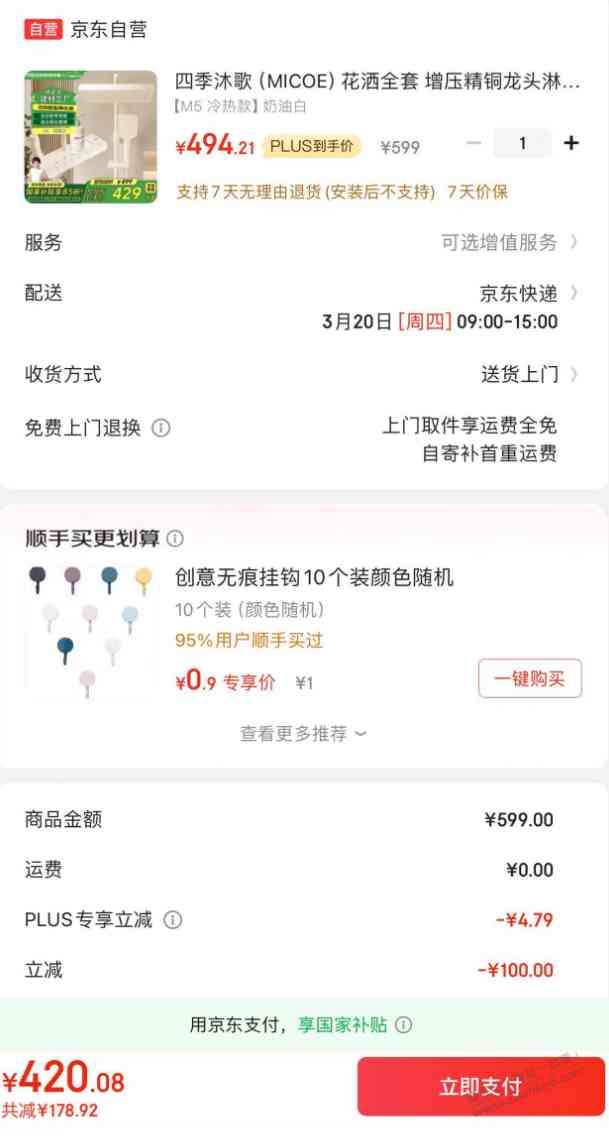Change 收货方式 delivery method
Screen dimensions: 609x1137
click(x=528, y=375)
